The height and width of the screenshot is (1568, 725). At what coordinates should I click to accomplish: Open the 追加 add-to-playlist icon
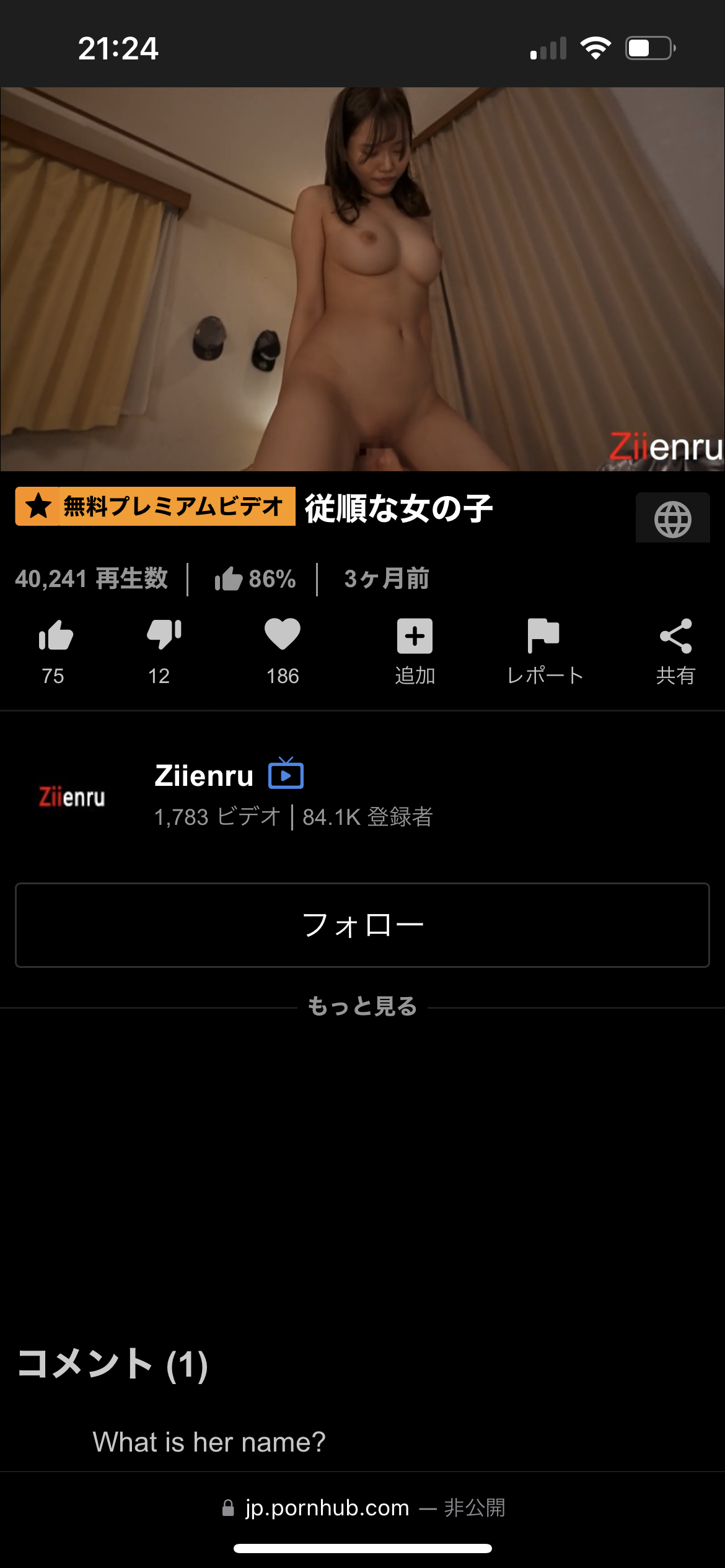pyautogui.click(x=414, y=635)
